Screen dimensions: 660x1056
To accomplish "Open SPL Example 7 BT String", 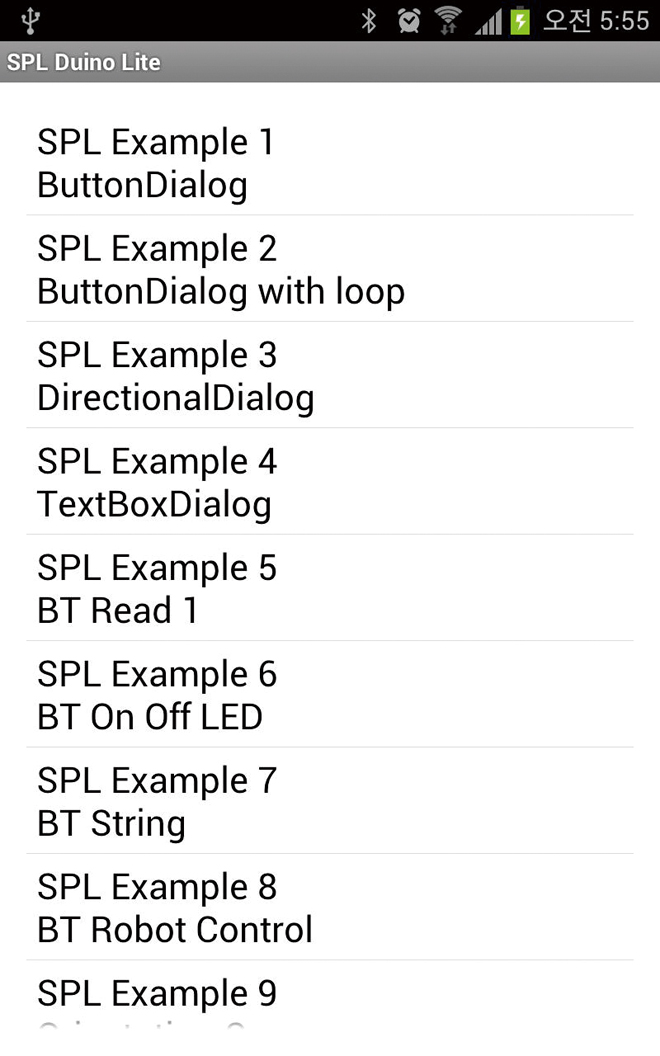I will click(x=330, y=801).
